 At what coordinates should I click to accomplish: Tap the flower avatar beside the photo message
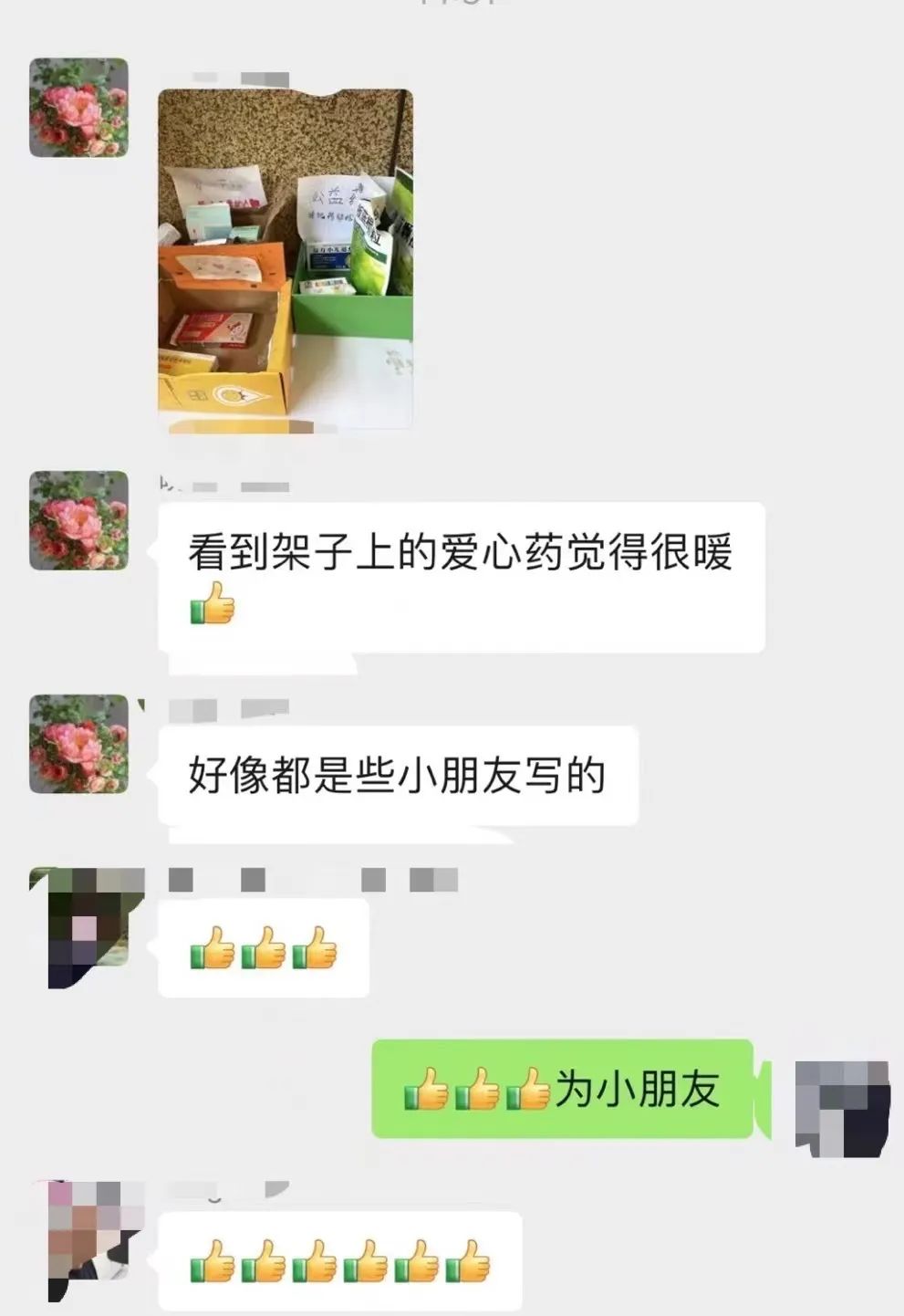pyautogui.click(x=78, y=108)
